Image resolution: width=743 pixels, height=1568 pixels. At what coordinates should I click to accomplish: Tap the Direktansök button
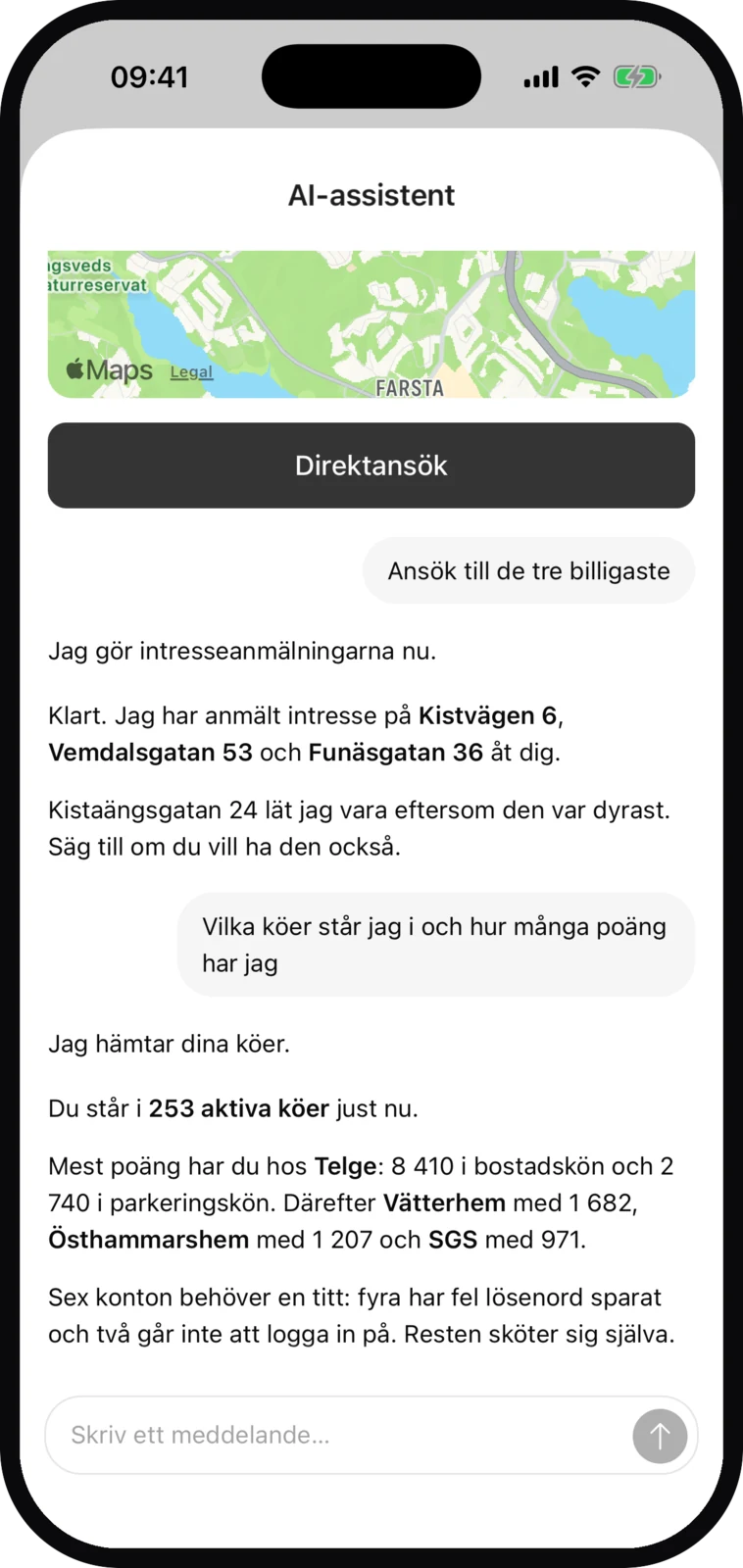tap(371, 465)
